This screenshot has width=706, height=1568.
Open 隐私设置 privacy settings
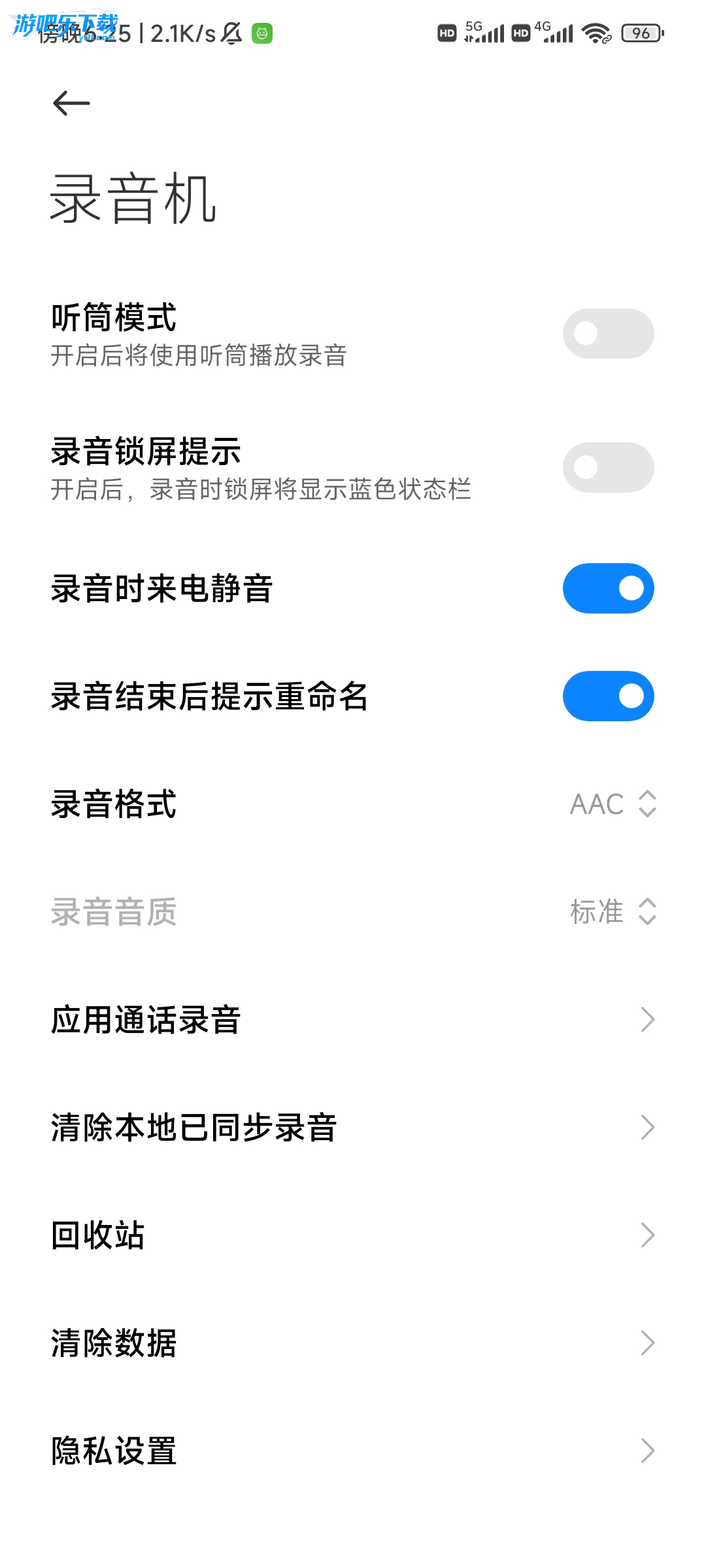pyautogui.click(x=353, y=1451)
